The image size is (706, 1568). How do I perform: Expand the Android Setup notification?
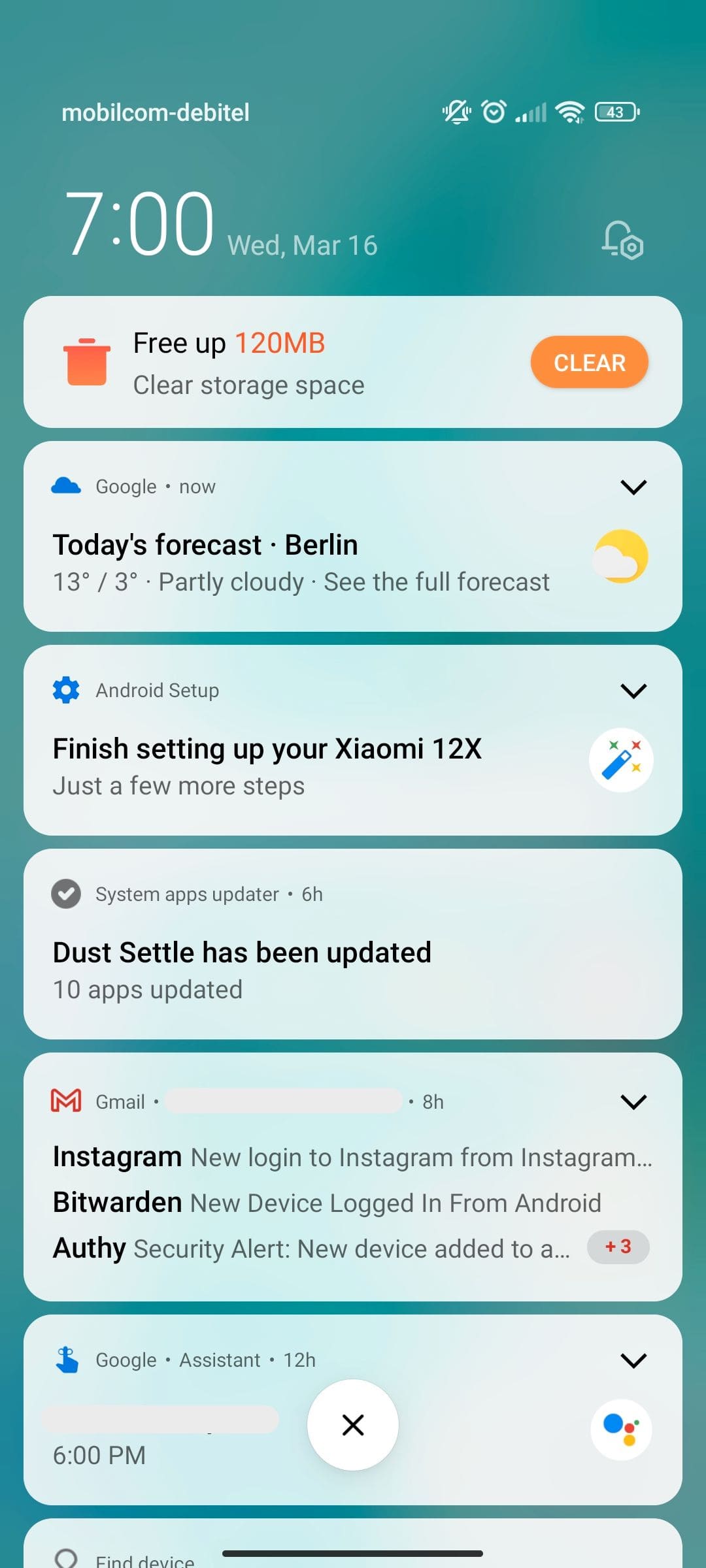click(633, 691)
